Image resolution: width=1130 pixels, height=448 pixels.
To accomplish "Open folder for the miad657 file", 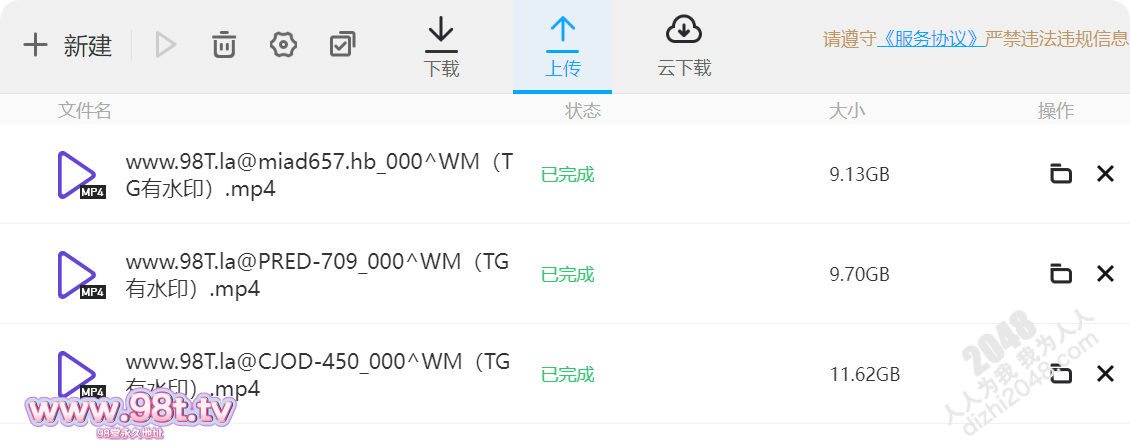I will pos(1061,174).
